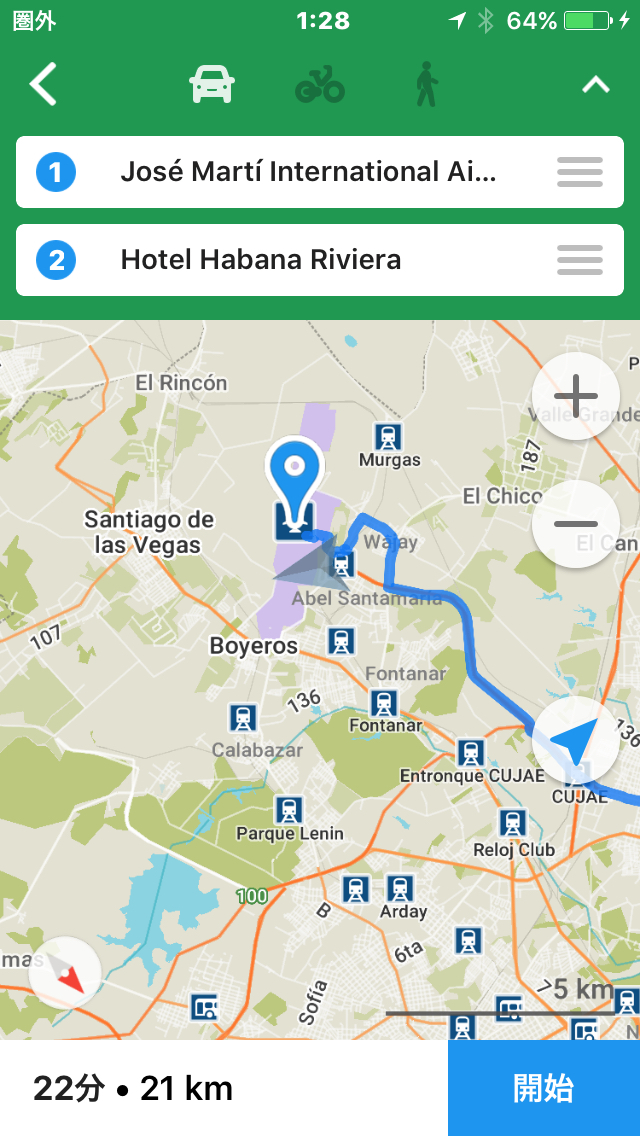Select Parque Lenin station marker
640x1136 pixels.
coord(288,811)
